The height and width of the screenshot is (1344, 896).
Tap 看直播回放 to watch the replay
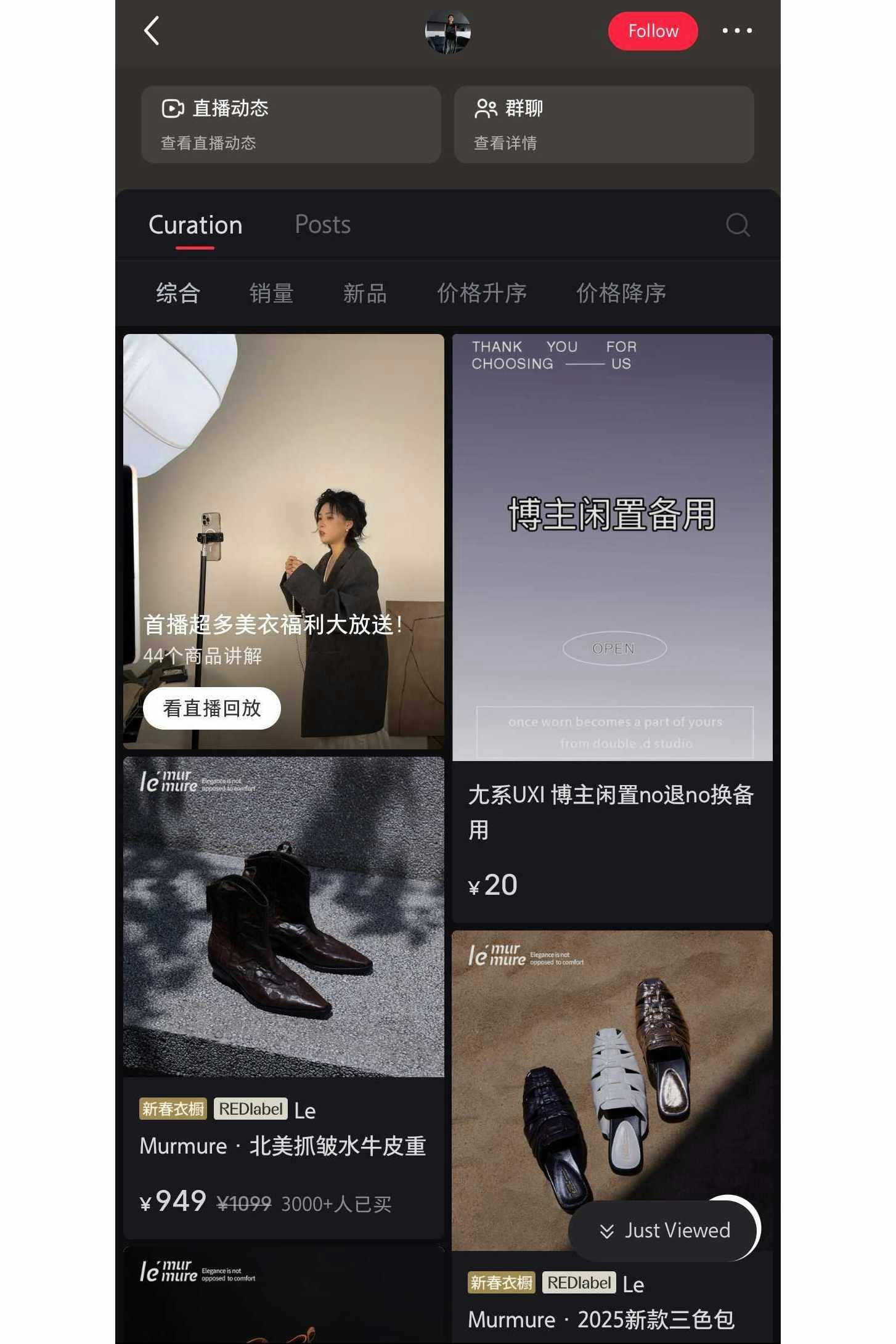click(211, 708)
